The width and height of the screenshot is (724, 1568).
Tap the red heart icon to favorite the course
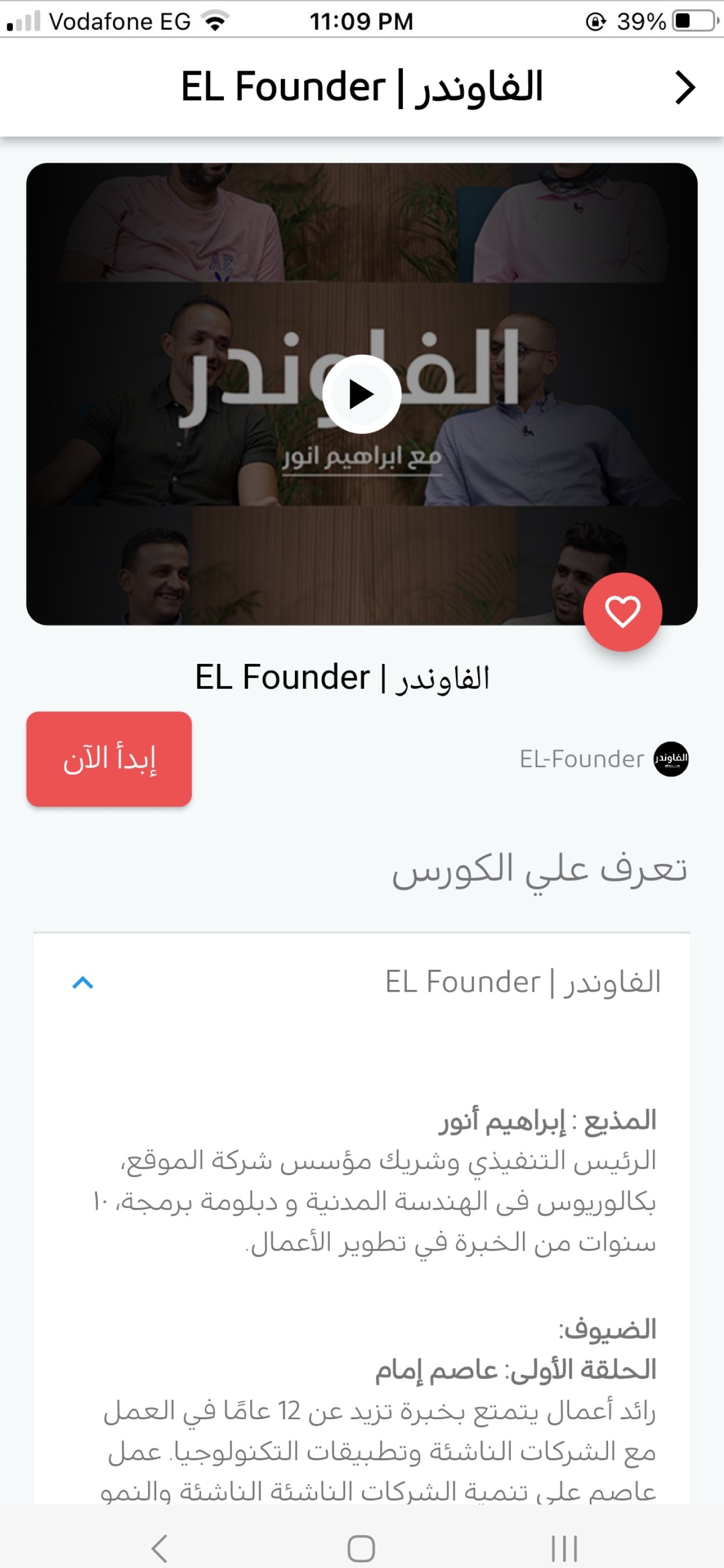pyautogui.click(x=623, y=612)
